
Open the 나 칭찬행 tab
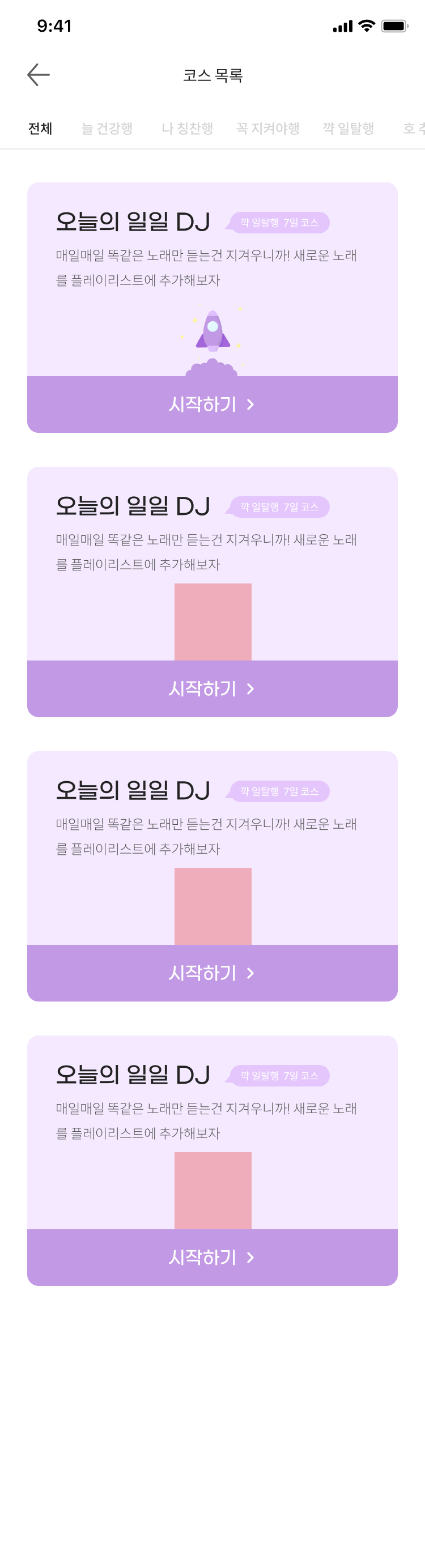click(187, 129)
